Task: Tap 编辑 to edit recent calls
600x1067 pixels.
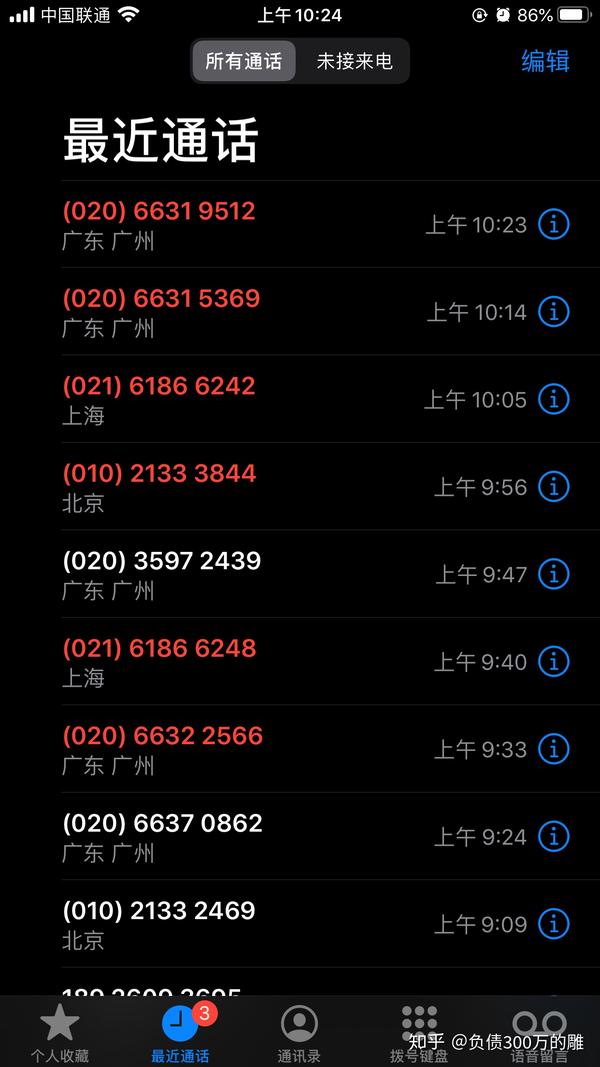Action: click(545, 61)
